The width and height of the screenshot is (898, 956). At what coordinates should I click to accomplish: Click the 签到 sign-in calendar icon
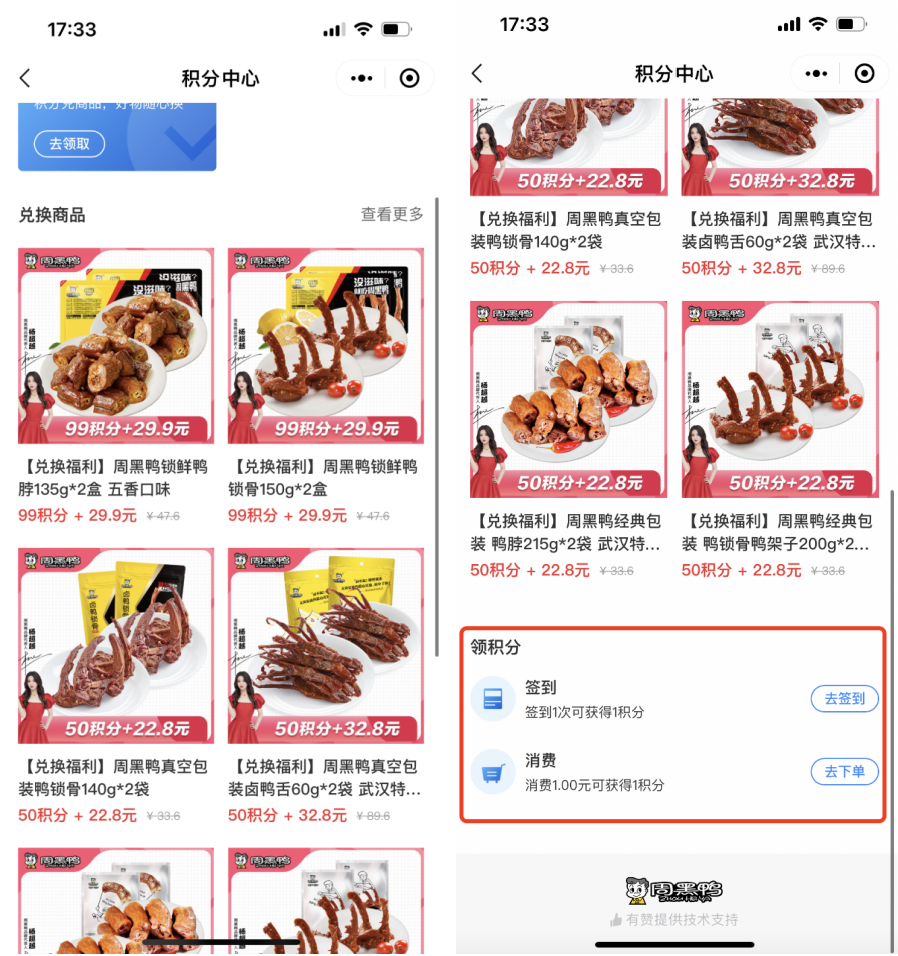pyautogui.click(x=493, y=699)
